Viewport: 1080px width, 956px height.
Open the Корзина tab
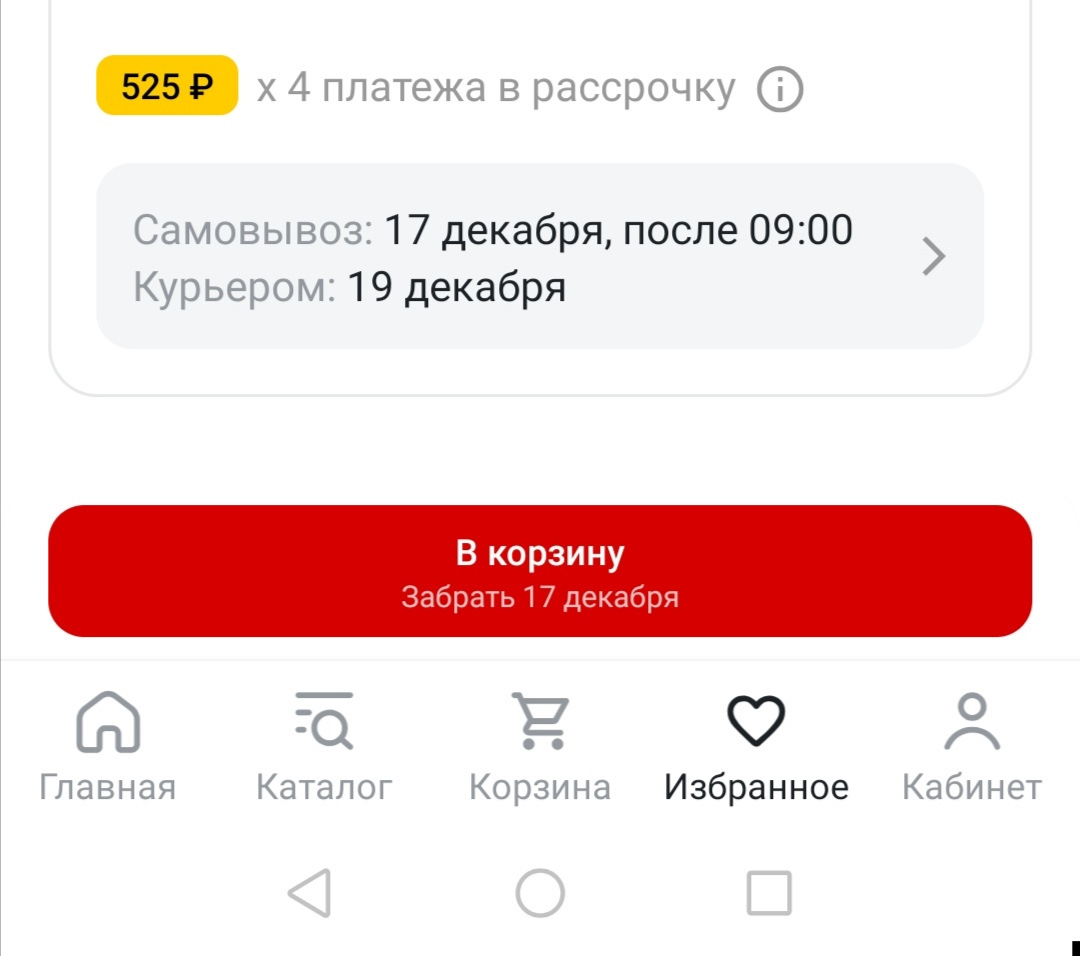(540, 746)
